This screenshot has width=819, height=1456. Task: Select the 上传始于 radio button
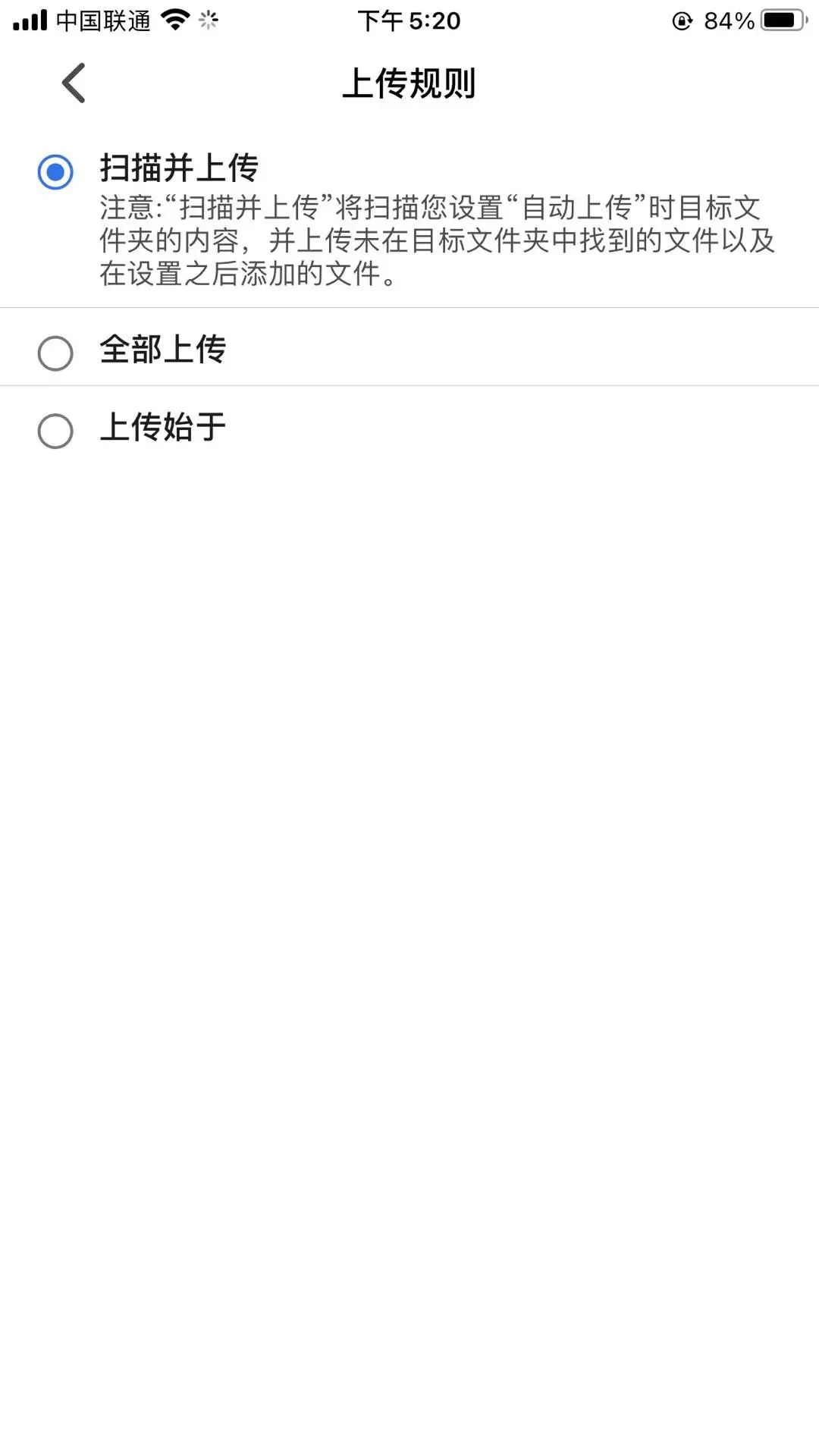click(x=55, y=432)
